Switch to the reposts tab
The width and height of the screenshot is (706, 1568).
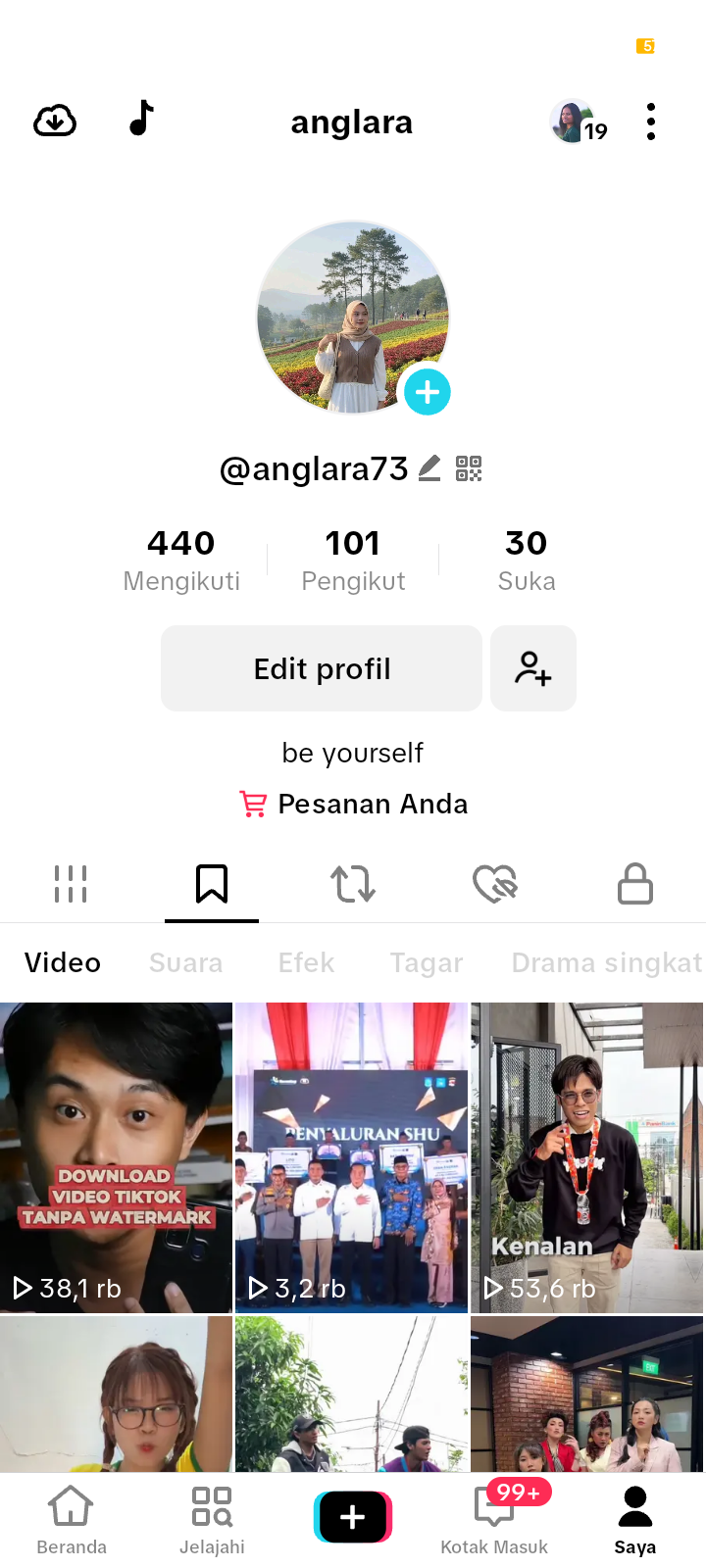coord(353,884)
